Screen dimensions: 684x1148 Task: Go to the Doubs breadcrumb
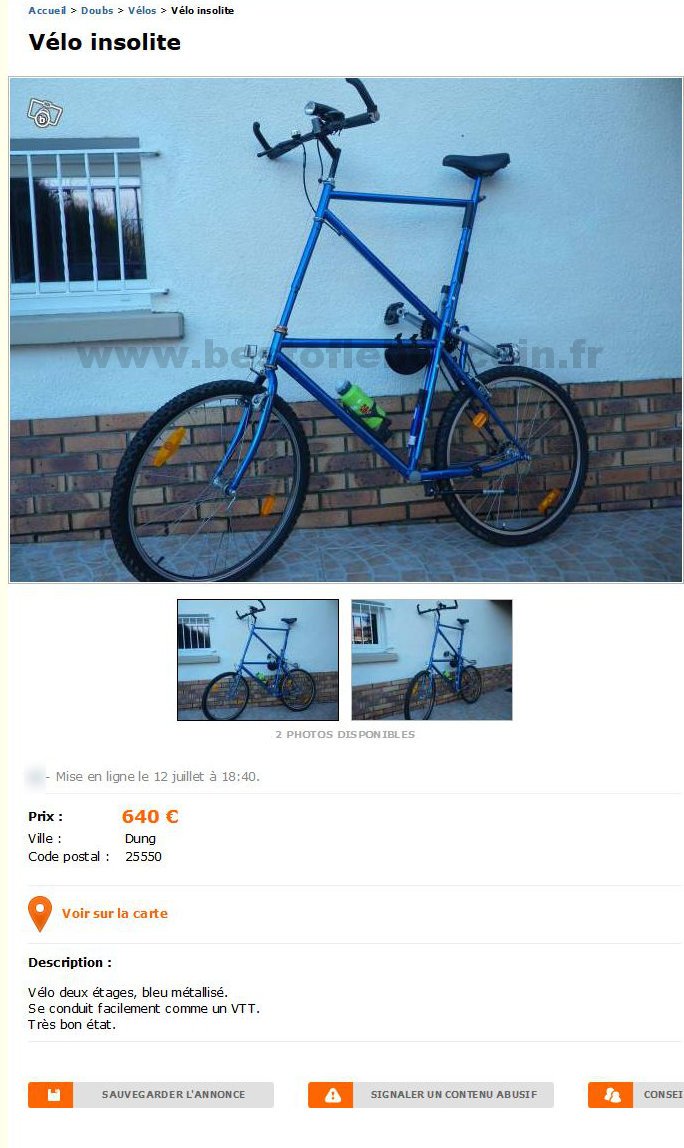click(97, 10)
